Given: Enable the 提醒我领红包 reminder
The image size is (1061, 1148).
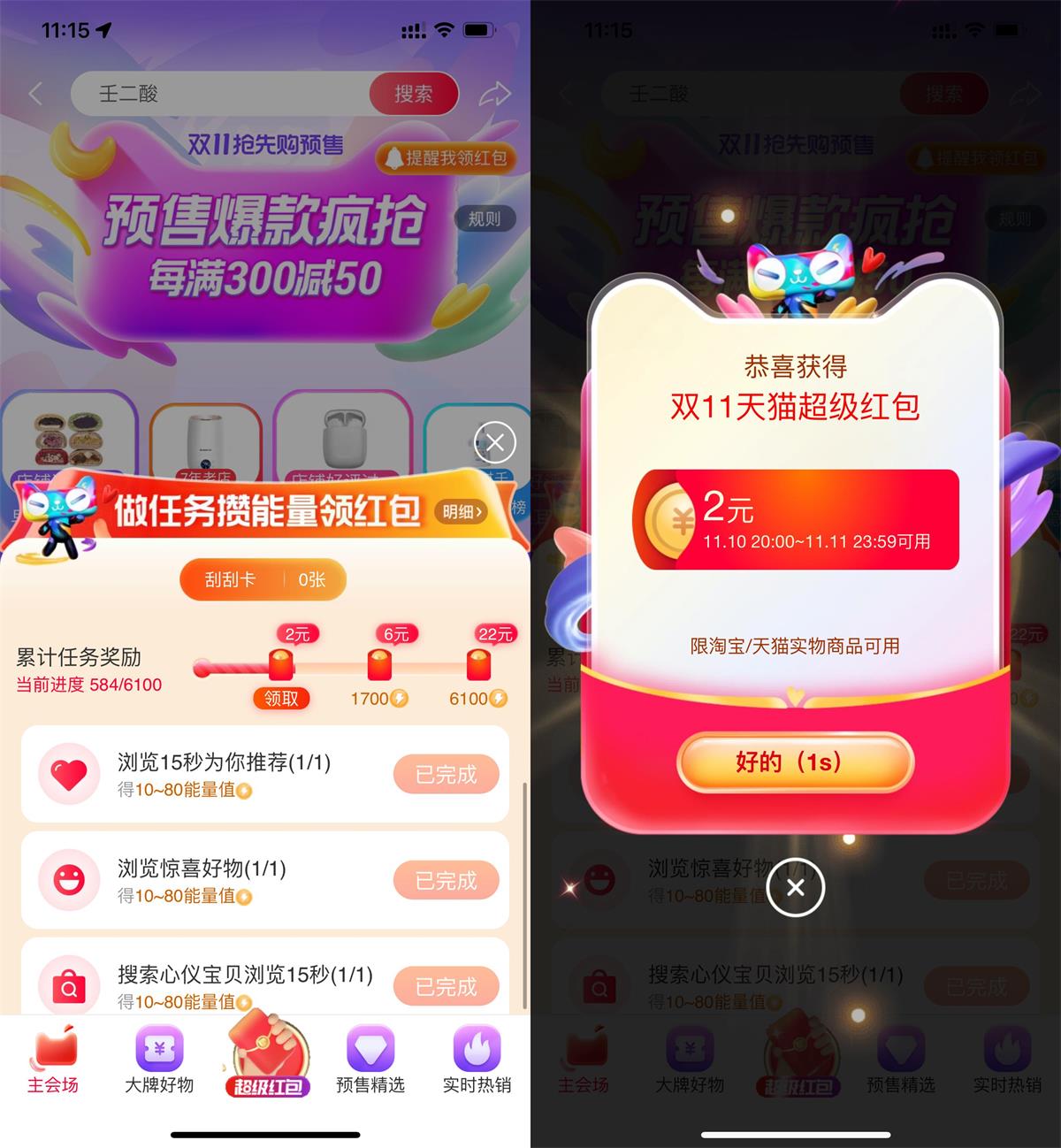Looking at the screenshot, I should tap(447, 158).
